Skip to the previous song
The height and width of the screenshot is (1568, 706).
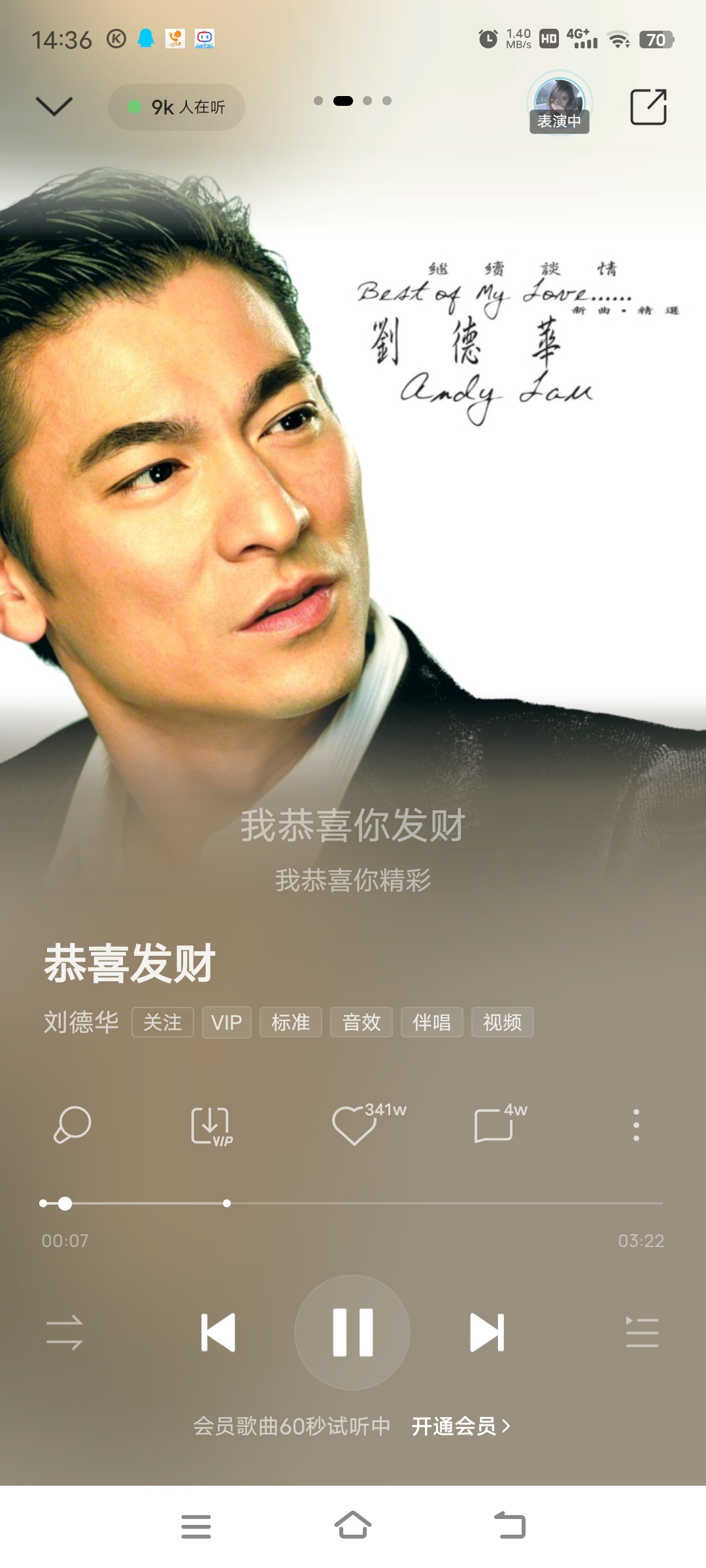coord(218,1332)
